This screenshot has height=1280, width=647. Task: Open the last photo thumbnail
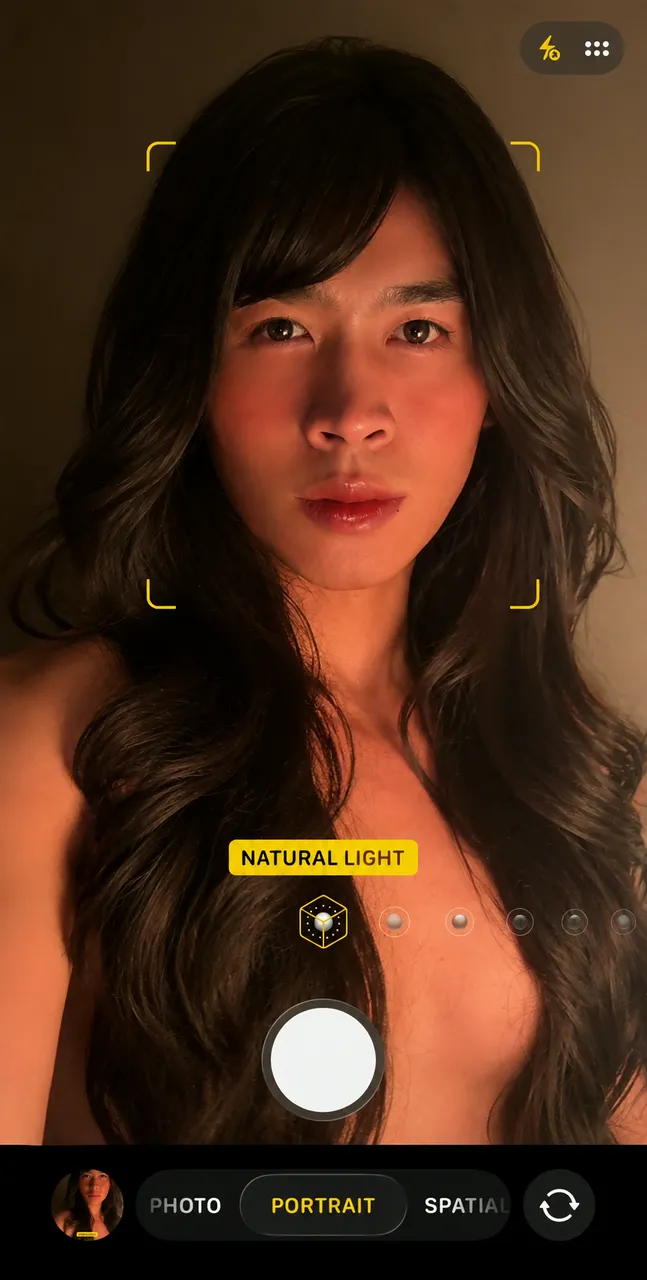87,1206
